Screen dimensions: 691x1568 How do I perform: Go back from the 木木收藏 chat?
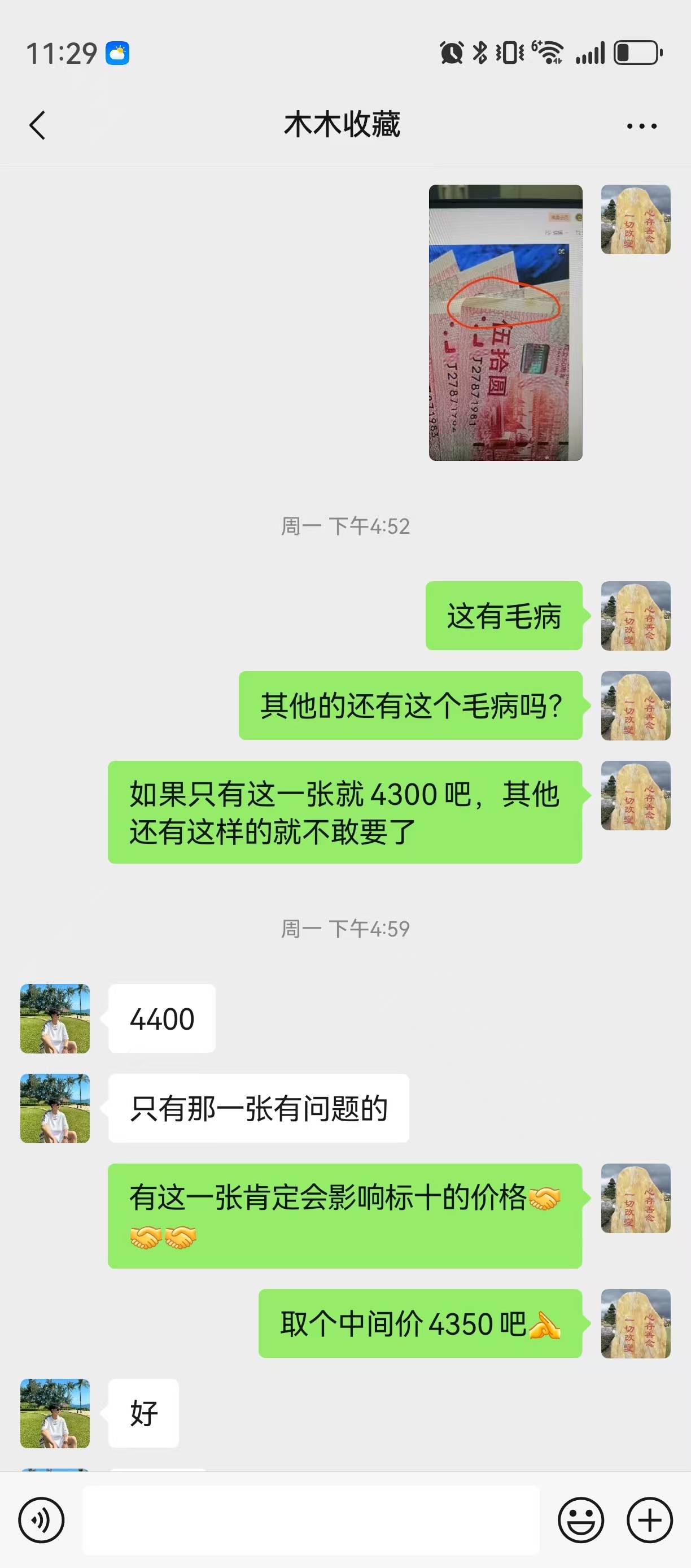pyautogui.click(x=37, y=125)
